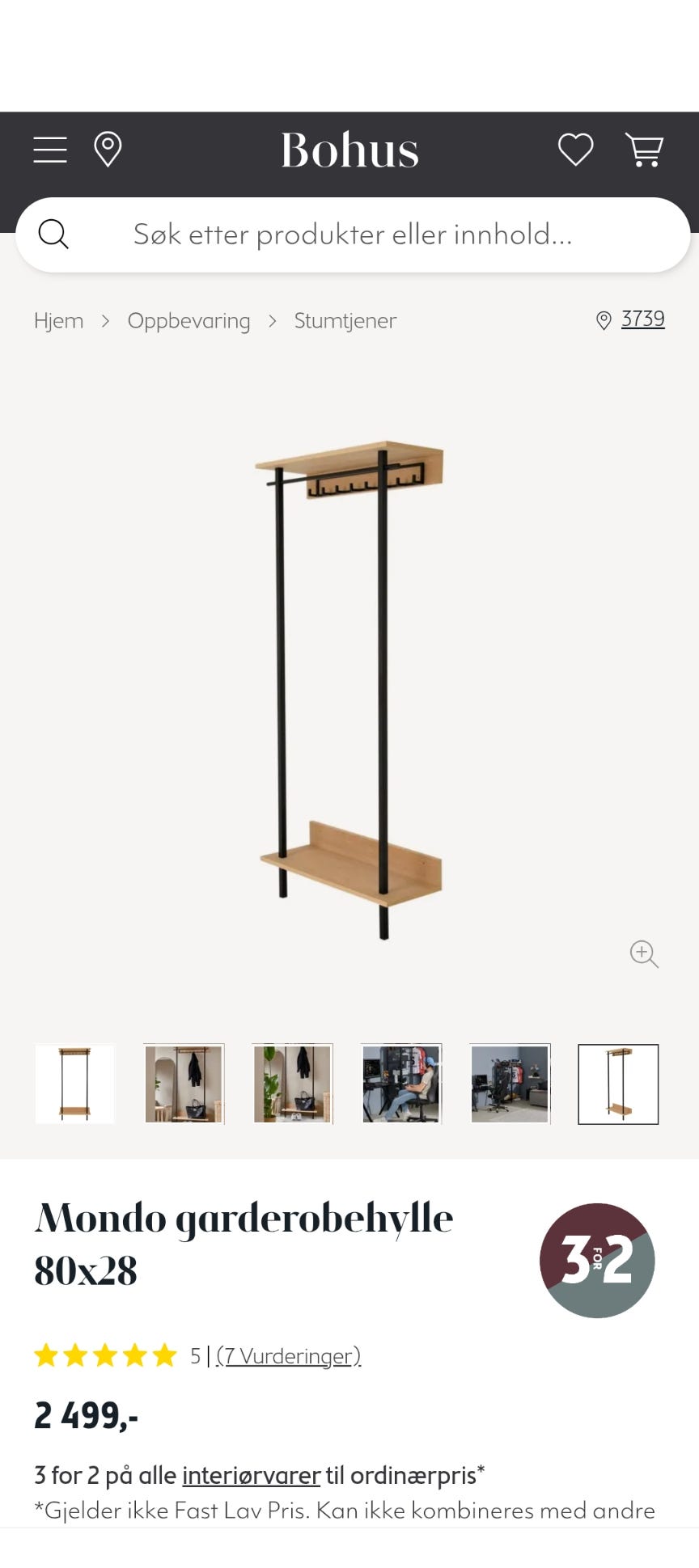View the grey room thumbnail
Screen dimensions: 699x1568
(510, 1084)
